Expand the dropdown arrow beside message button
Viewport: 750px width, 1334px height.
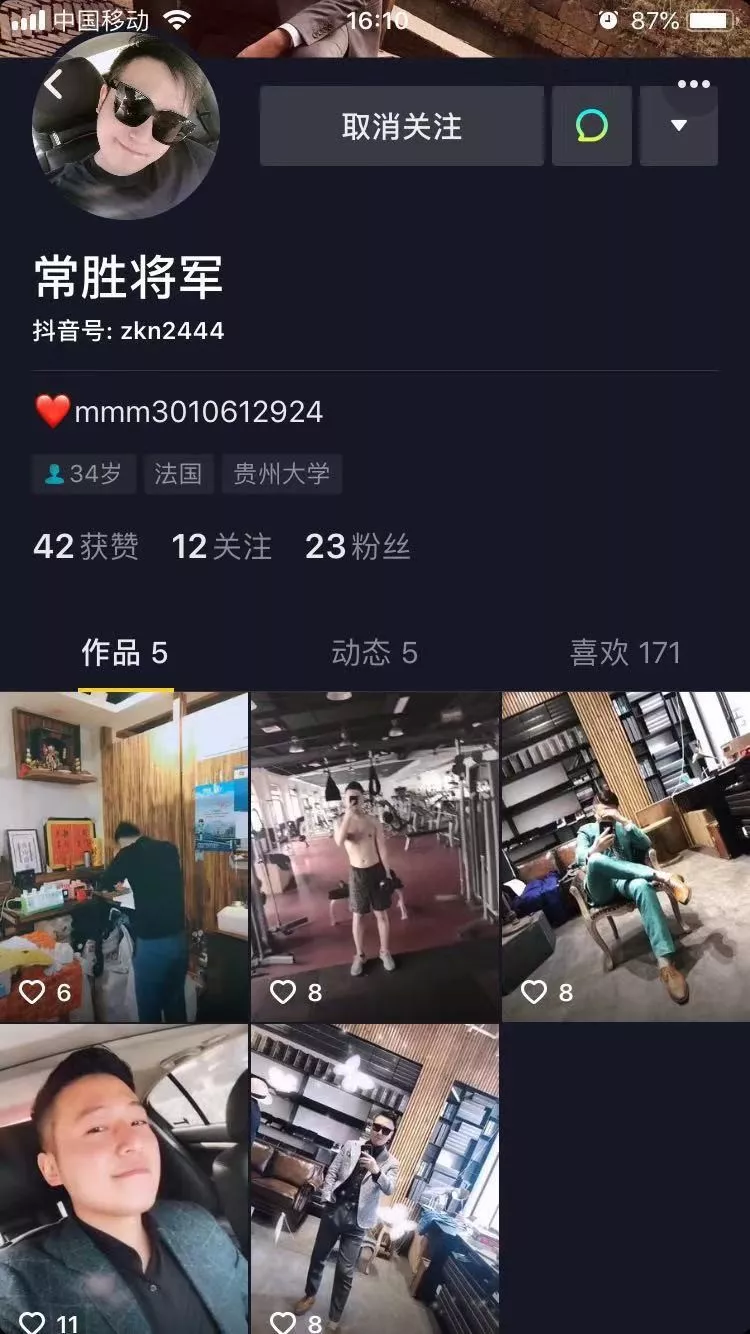coord(679,126)
